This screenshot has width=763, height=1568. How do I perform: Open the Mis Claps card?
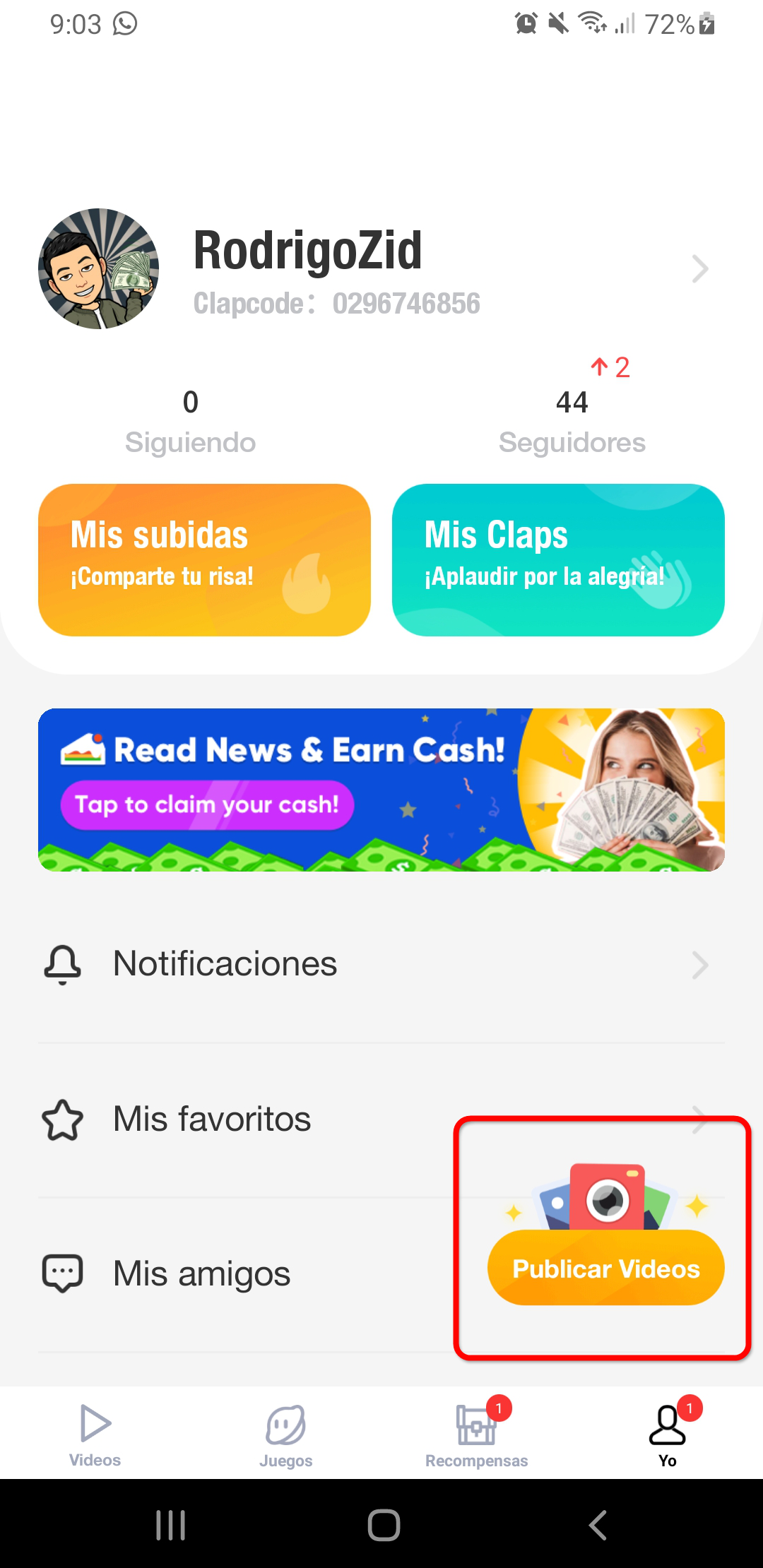(x=558, y=559)
